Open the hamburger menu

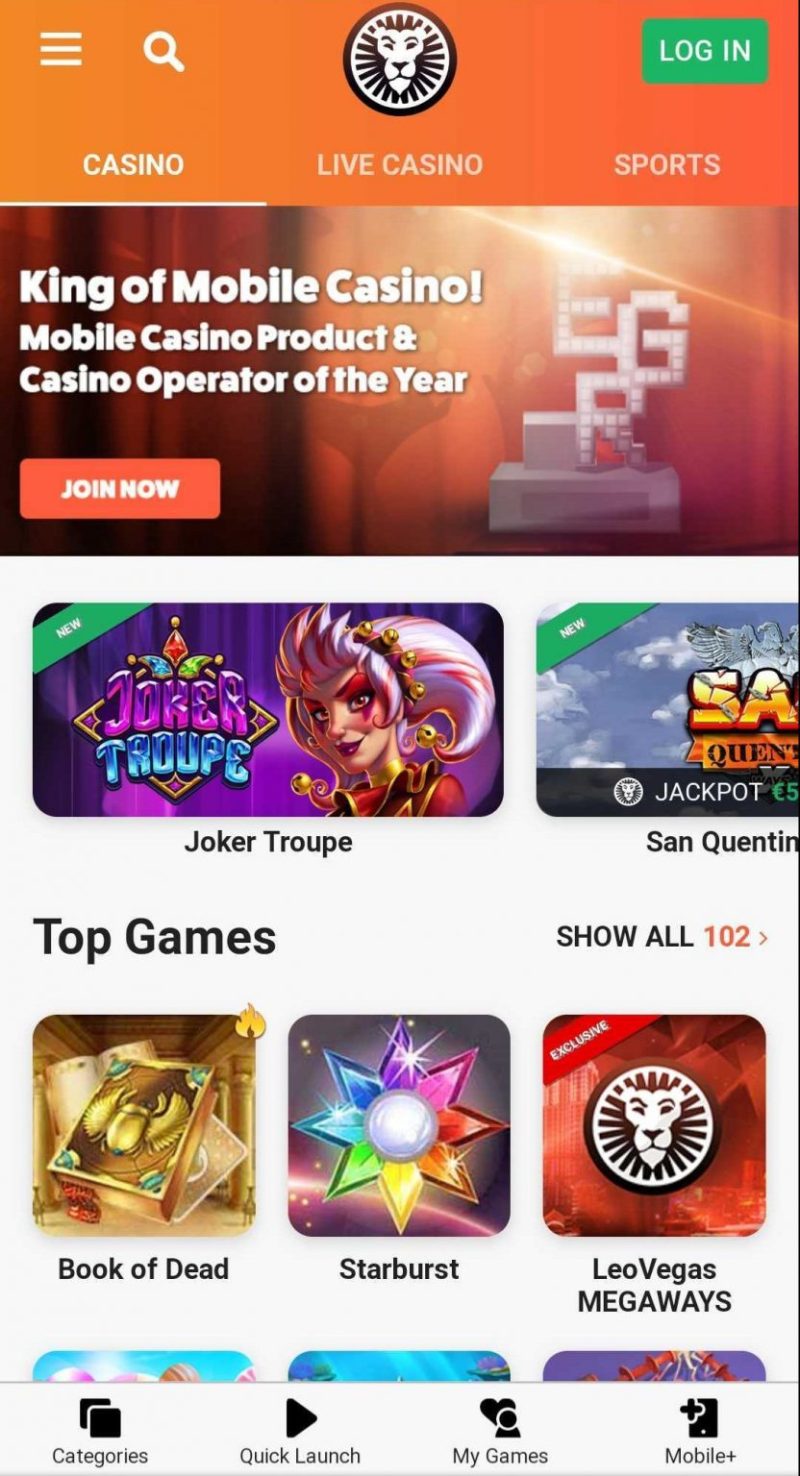61,49
